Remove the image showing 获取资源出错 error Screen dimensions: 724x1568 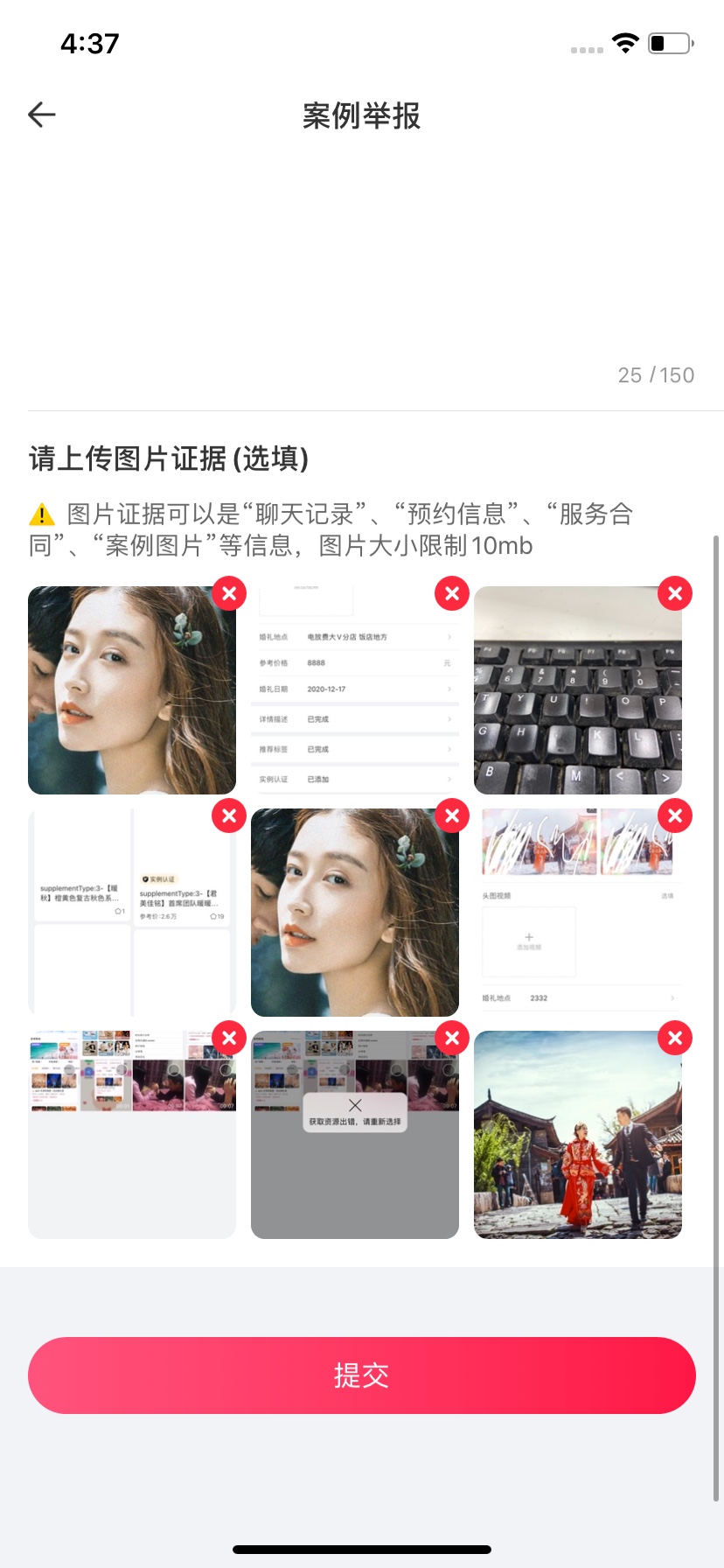tap(452, 1038)
